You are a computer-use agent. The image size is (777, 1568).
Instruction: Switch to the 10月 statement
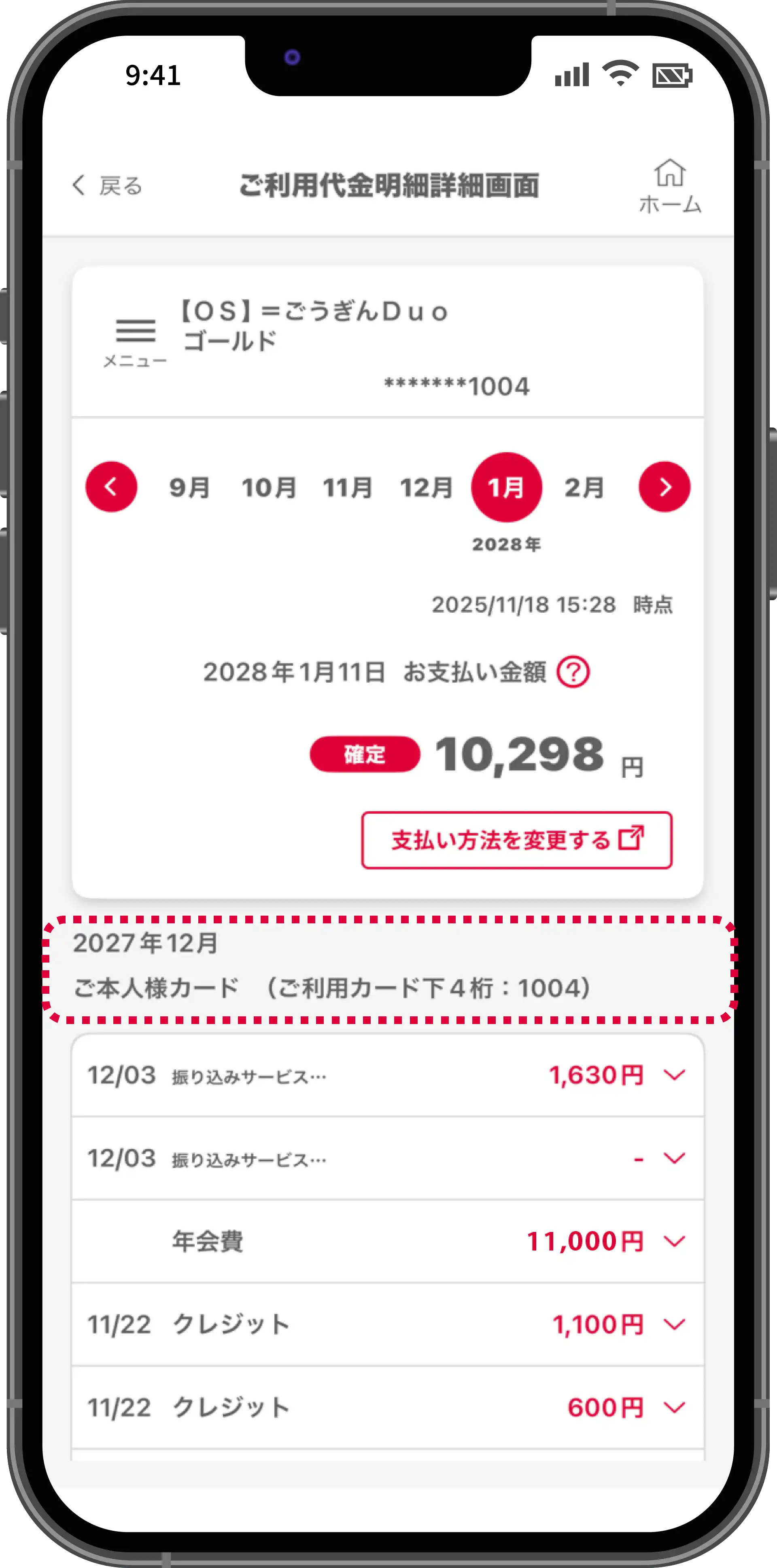(x=269, y=488)
